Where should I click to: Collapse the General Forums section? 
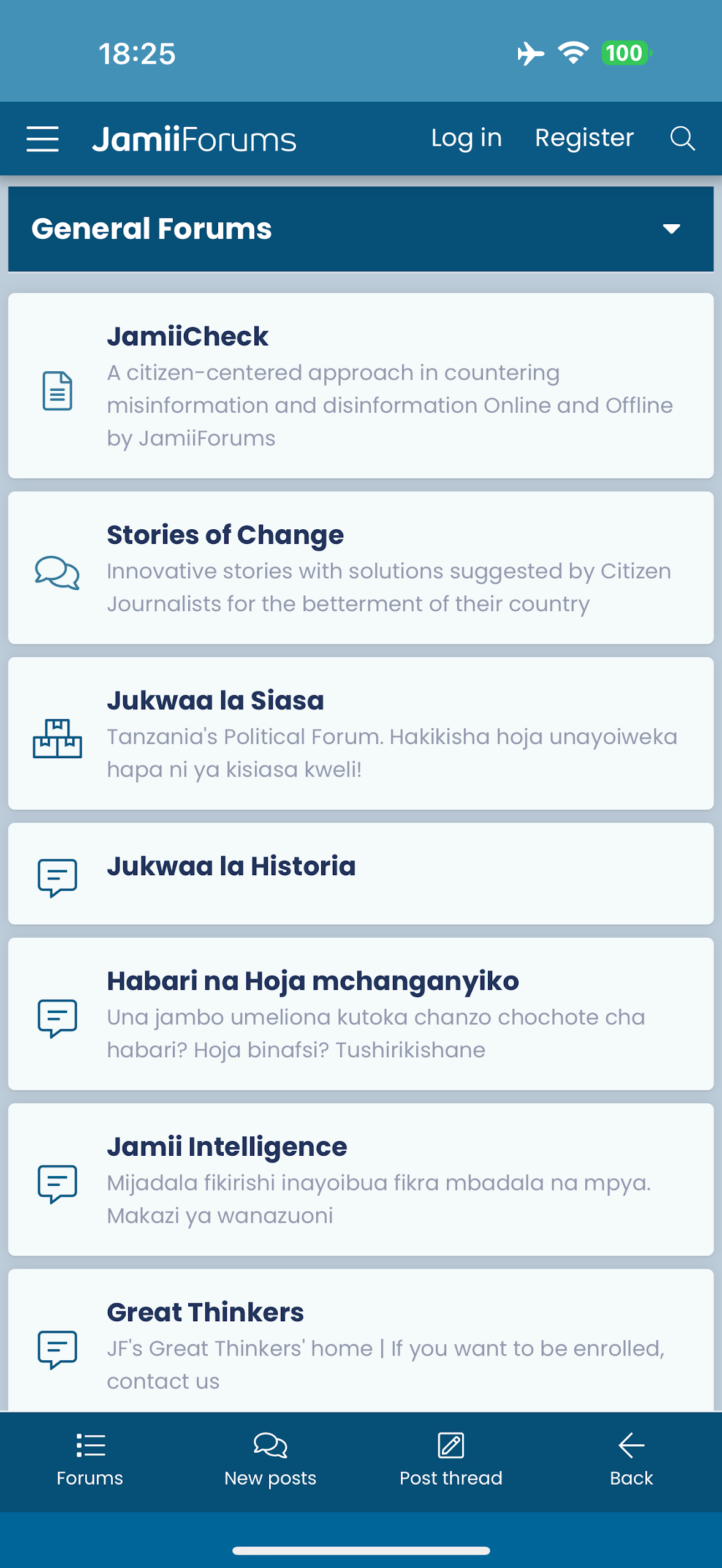(x=671, y=229)
